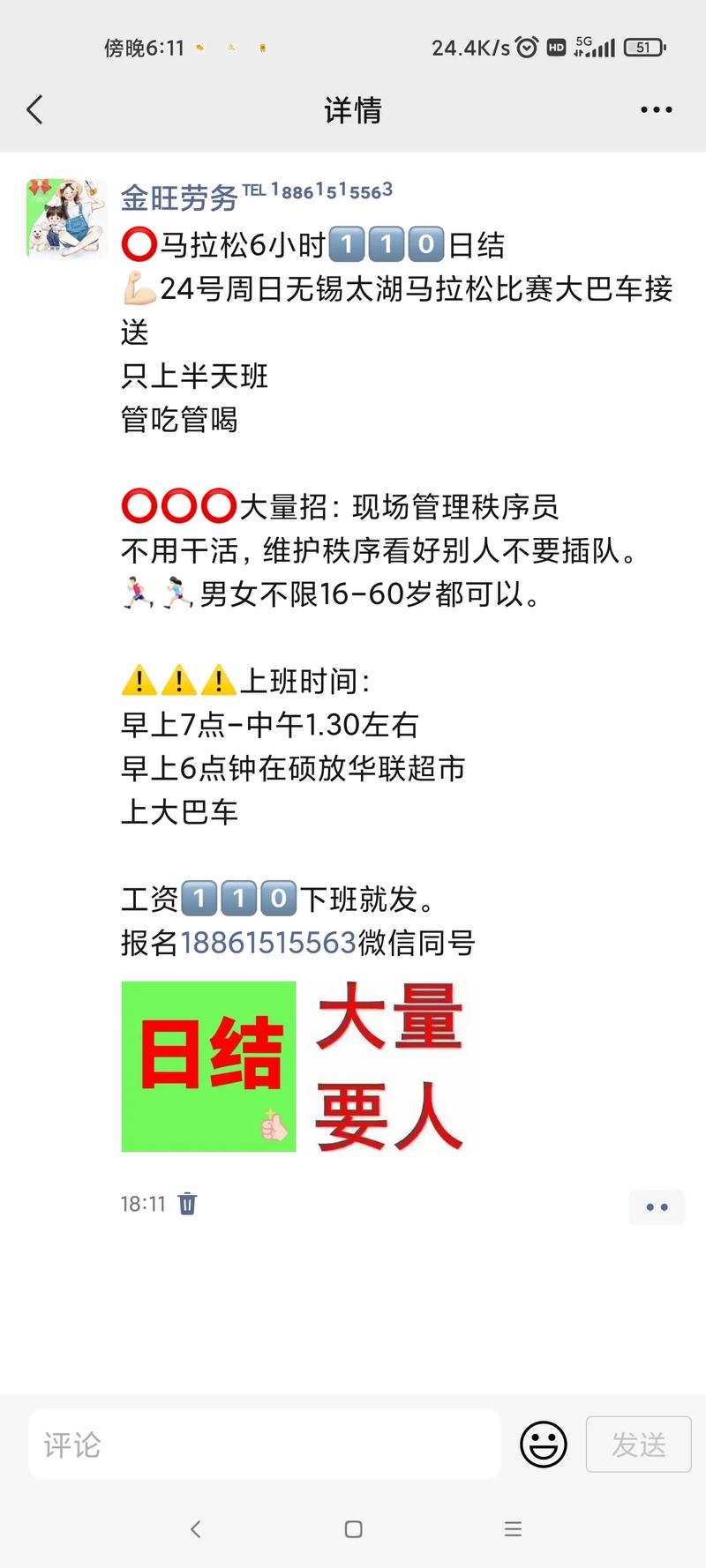Viewport: 706px width, 1568px height.
Task: Open the emoji picker
Action: click(x=543, y=1445)
